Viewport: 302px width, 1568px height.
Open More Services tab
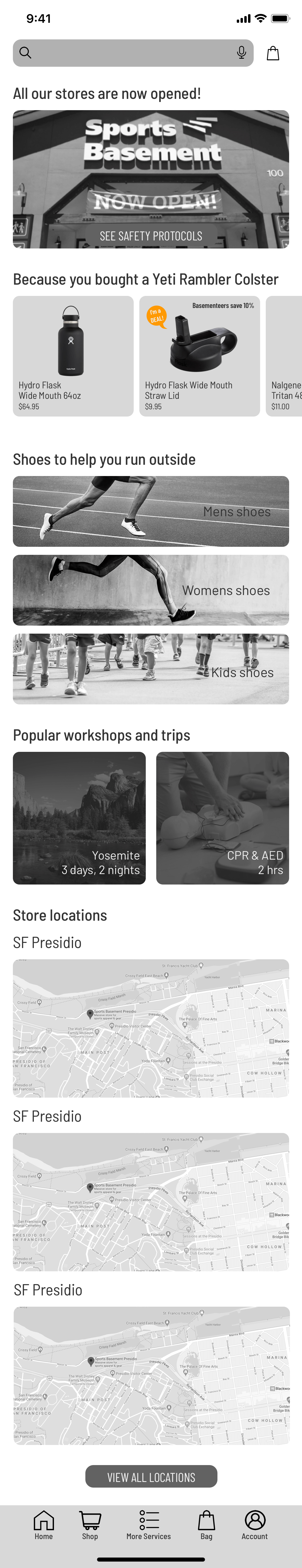(148, 1525)
